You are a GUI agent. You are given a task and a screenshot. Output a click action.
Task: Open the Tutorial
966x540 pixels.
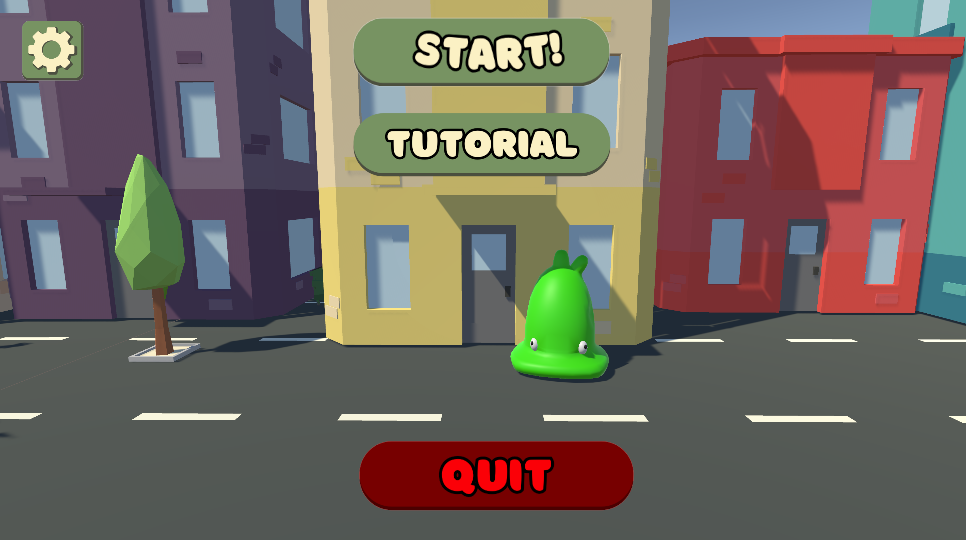pos(482,144)
